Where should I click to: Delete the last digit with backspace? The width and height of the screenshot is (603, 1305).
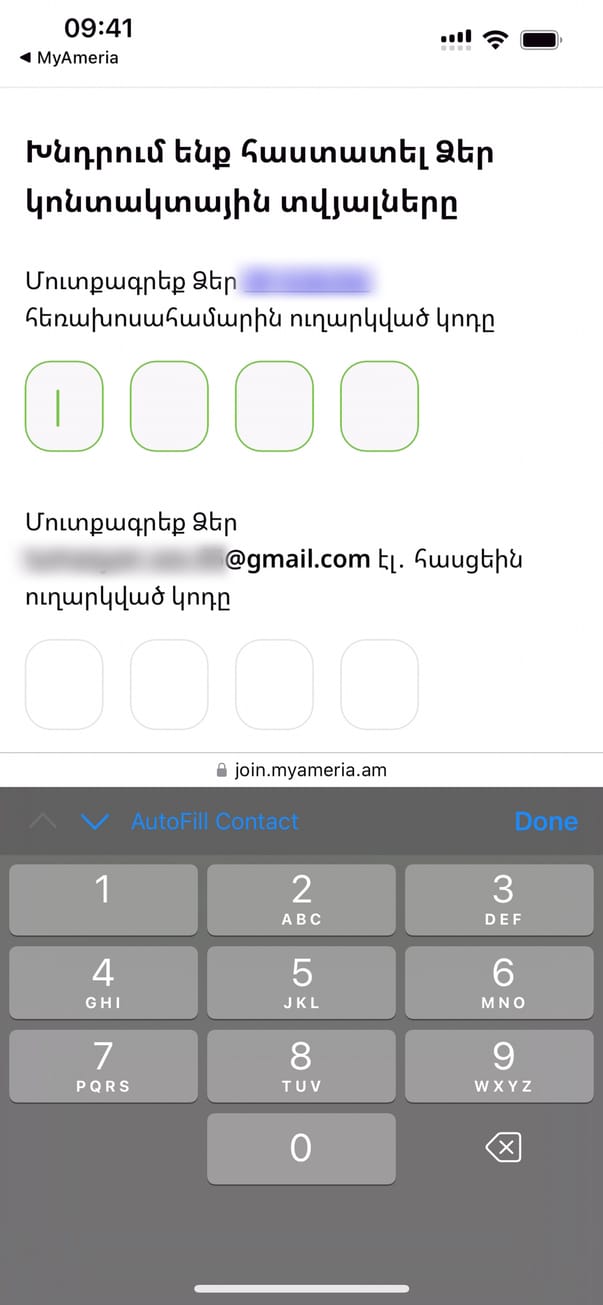[x=502, y=1149]
